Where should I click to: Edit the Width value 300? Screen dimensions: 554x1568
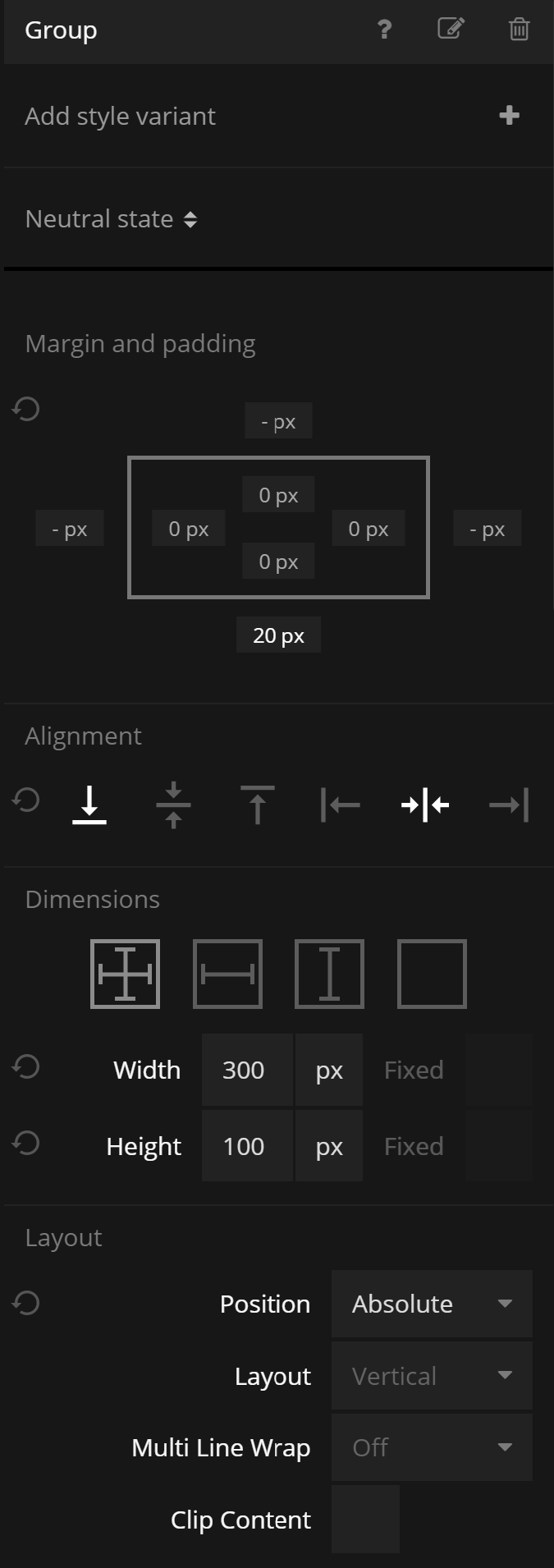[246, 1070]
